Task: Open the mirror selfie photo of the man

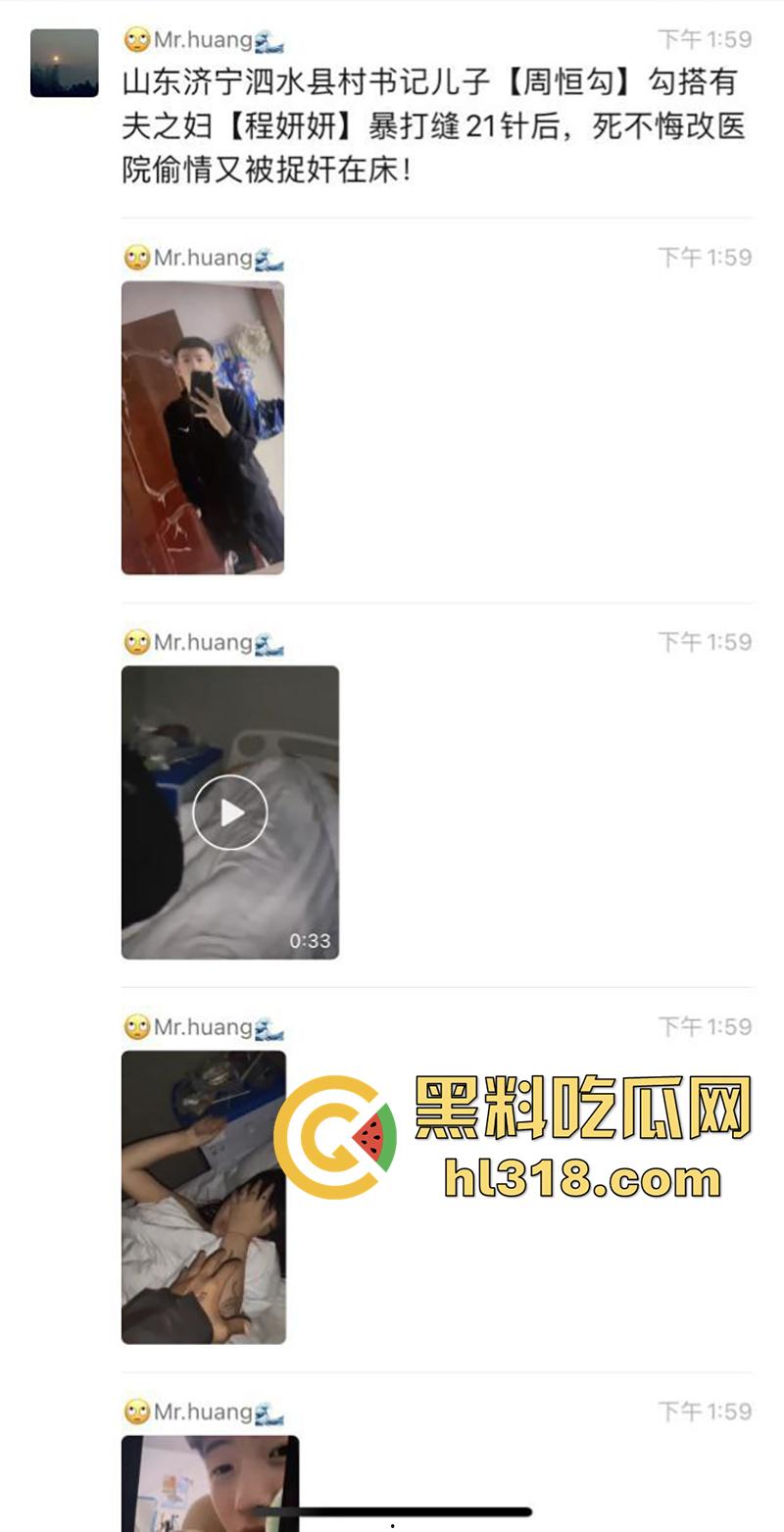Action: [202, 426]
